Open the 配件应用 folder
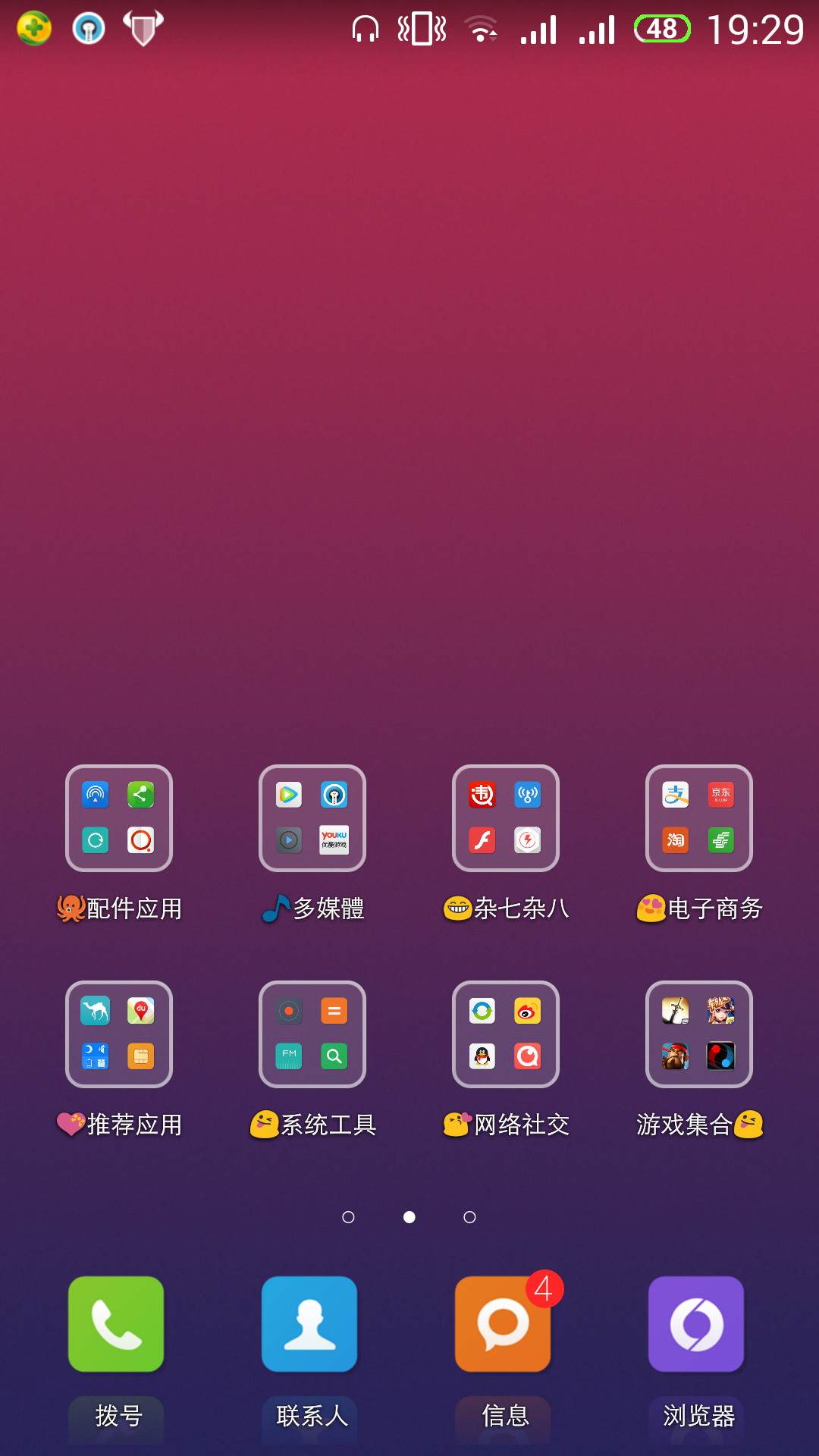819x1456 pixels. (119, 818)
